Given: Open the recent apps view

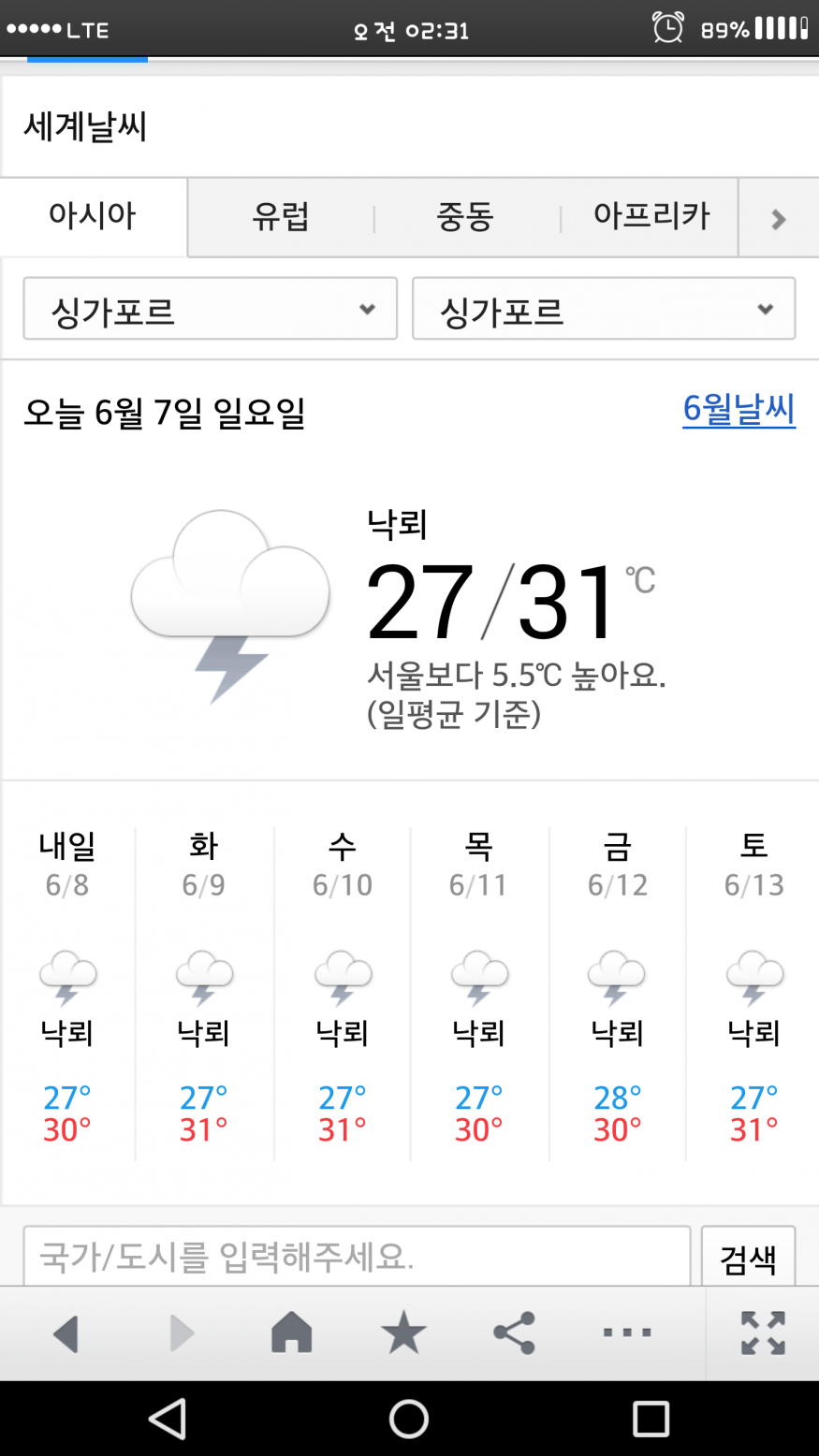Looking at the screenshot, I should click(651, 1419).
